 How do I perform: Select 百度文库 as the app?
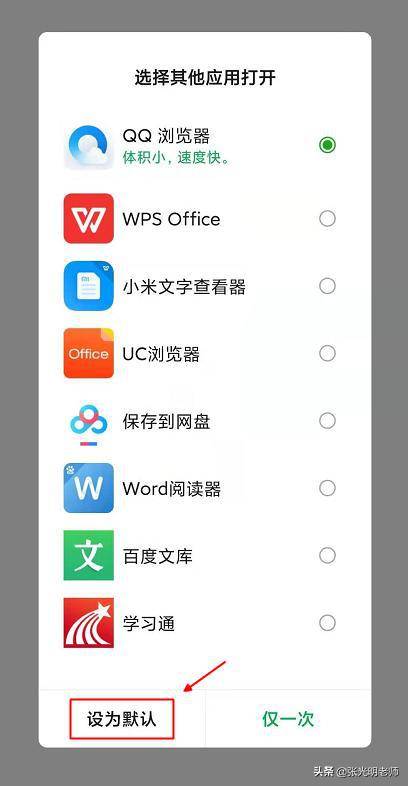(205, 555)
